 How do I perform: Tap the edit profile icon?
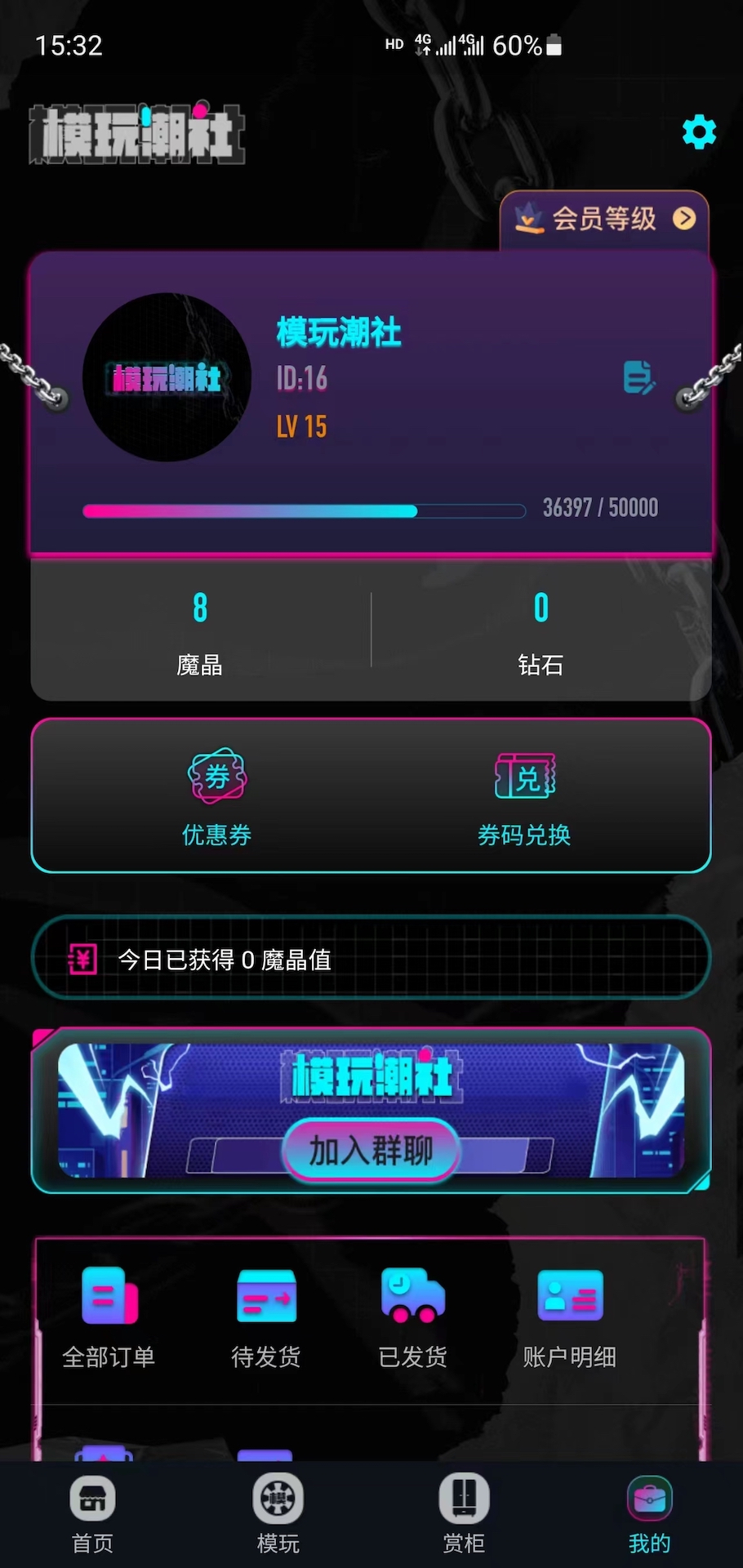point(638,377)
